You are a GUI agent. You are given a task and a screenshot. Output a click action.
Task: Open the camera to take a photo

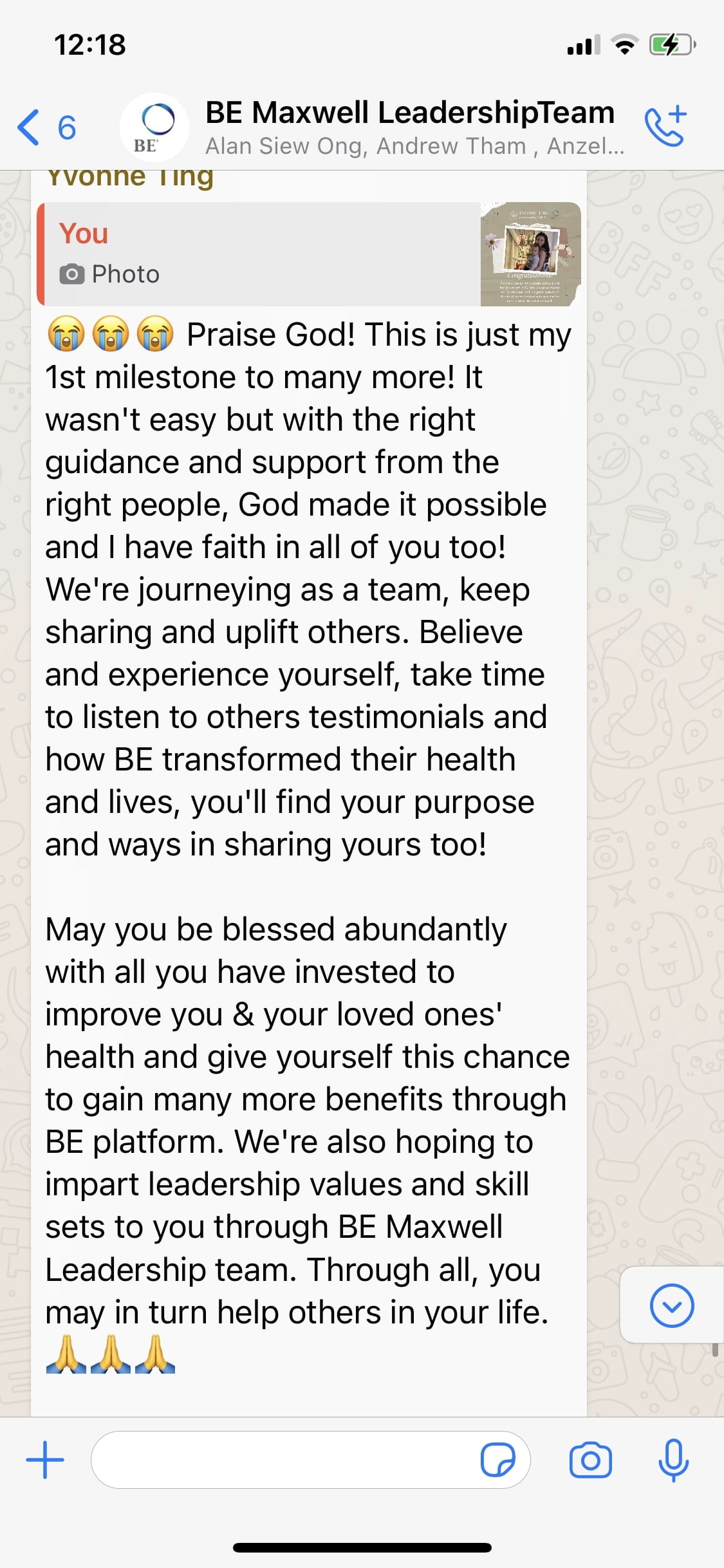pyautogui.click(x=590, y=1460)
